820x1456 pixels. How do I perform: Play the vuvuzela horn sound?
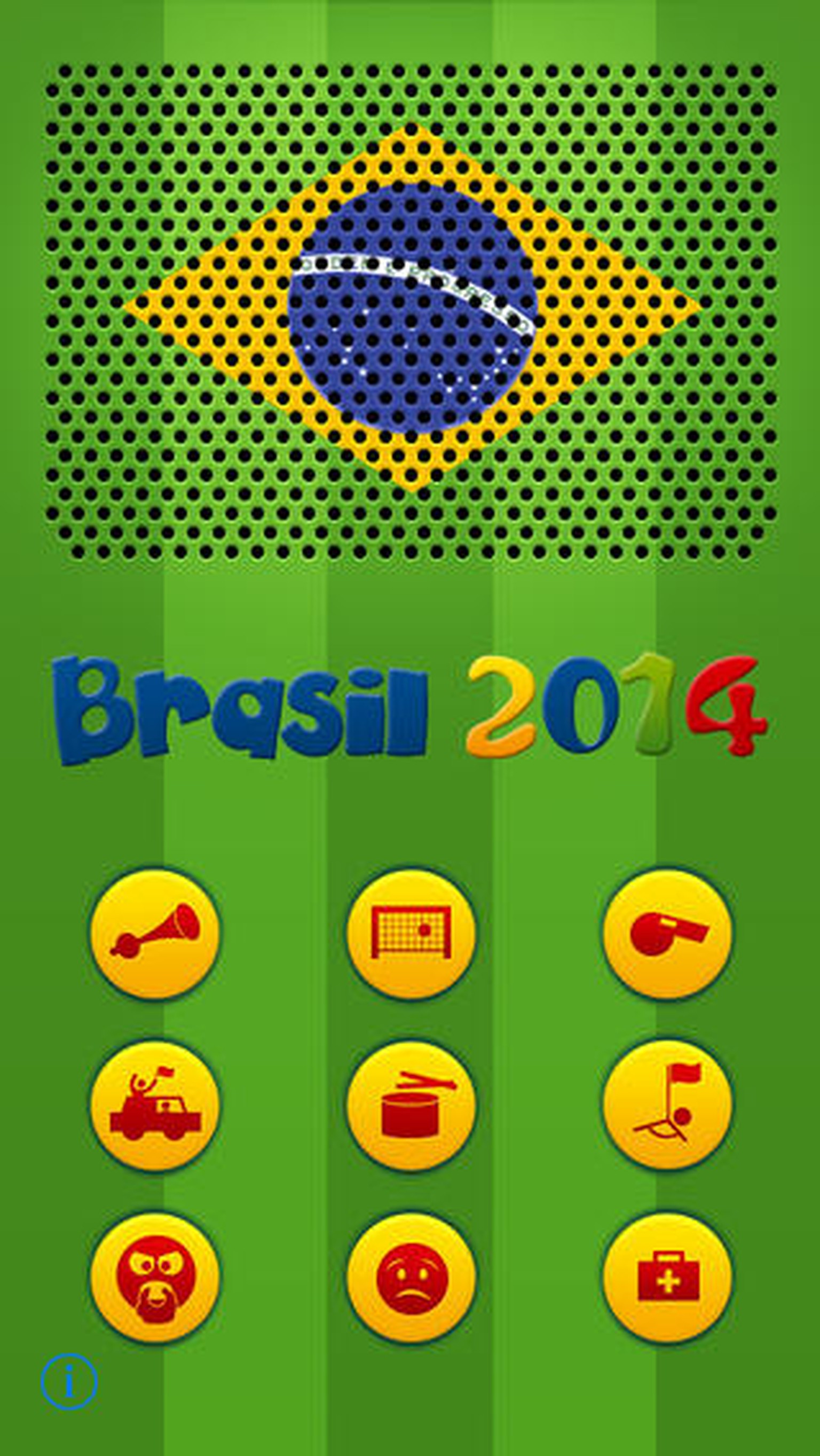(x=155, y=934)
